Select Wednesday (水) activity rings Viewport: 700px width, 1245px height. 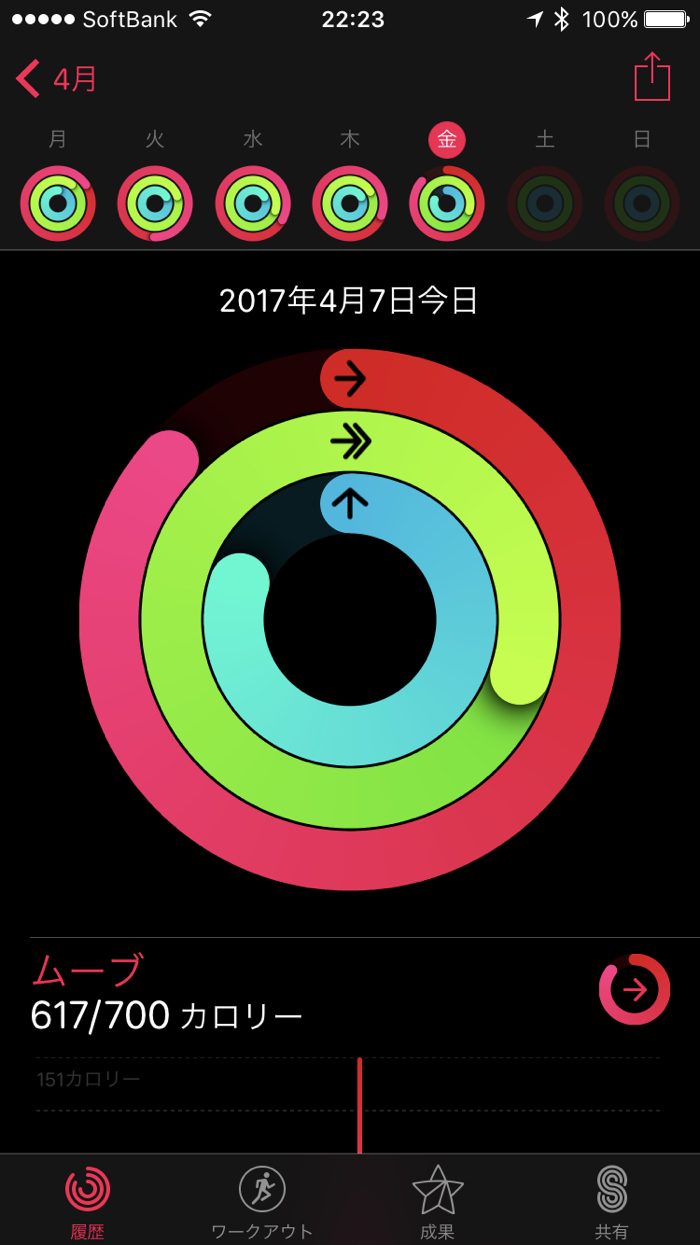[252, 203]
